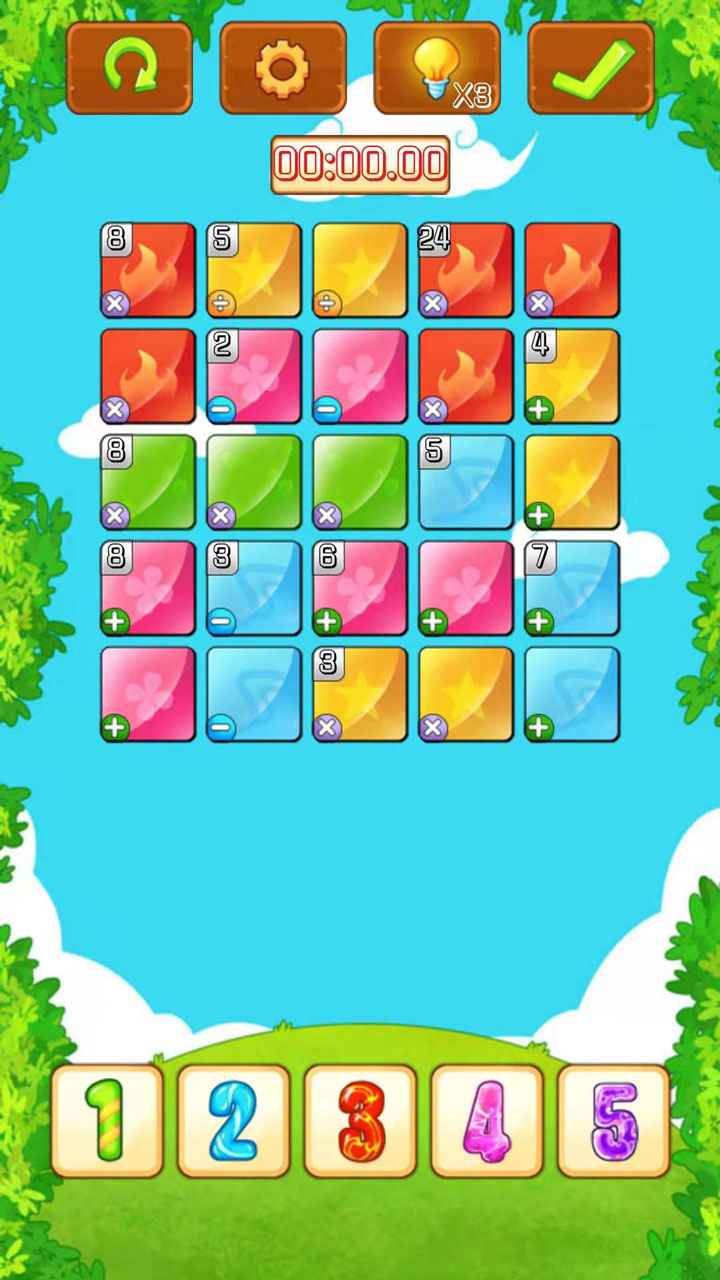Select the blue tile labeled 3
Image resolution: width=720 pixels, height=1280 pixels.
coord(254,588)
